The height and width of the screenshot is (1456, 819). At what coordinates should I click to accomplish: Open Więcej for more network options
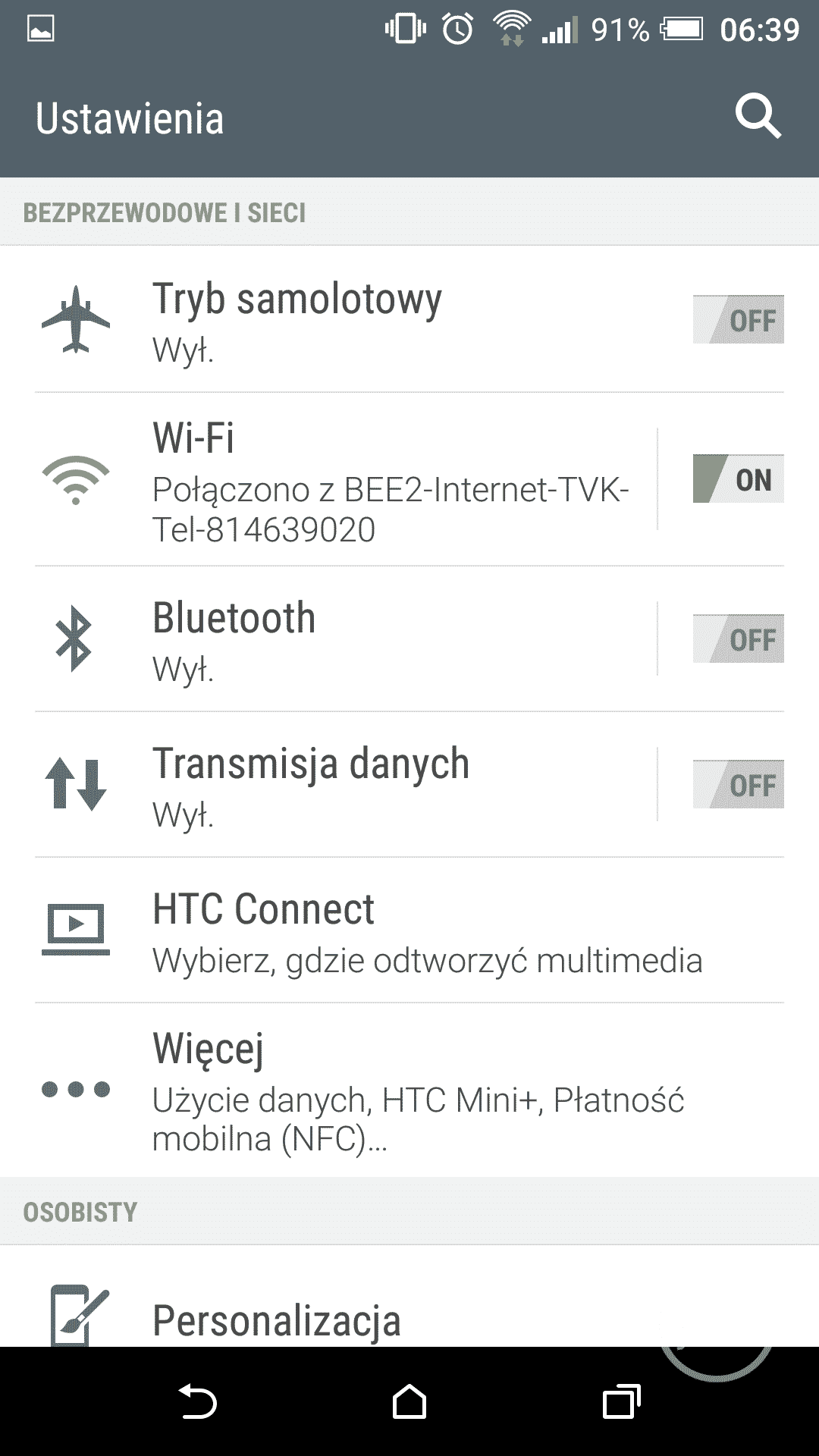(x=409, y=1090)
